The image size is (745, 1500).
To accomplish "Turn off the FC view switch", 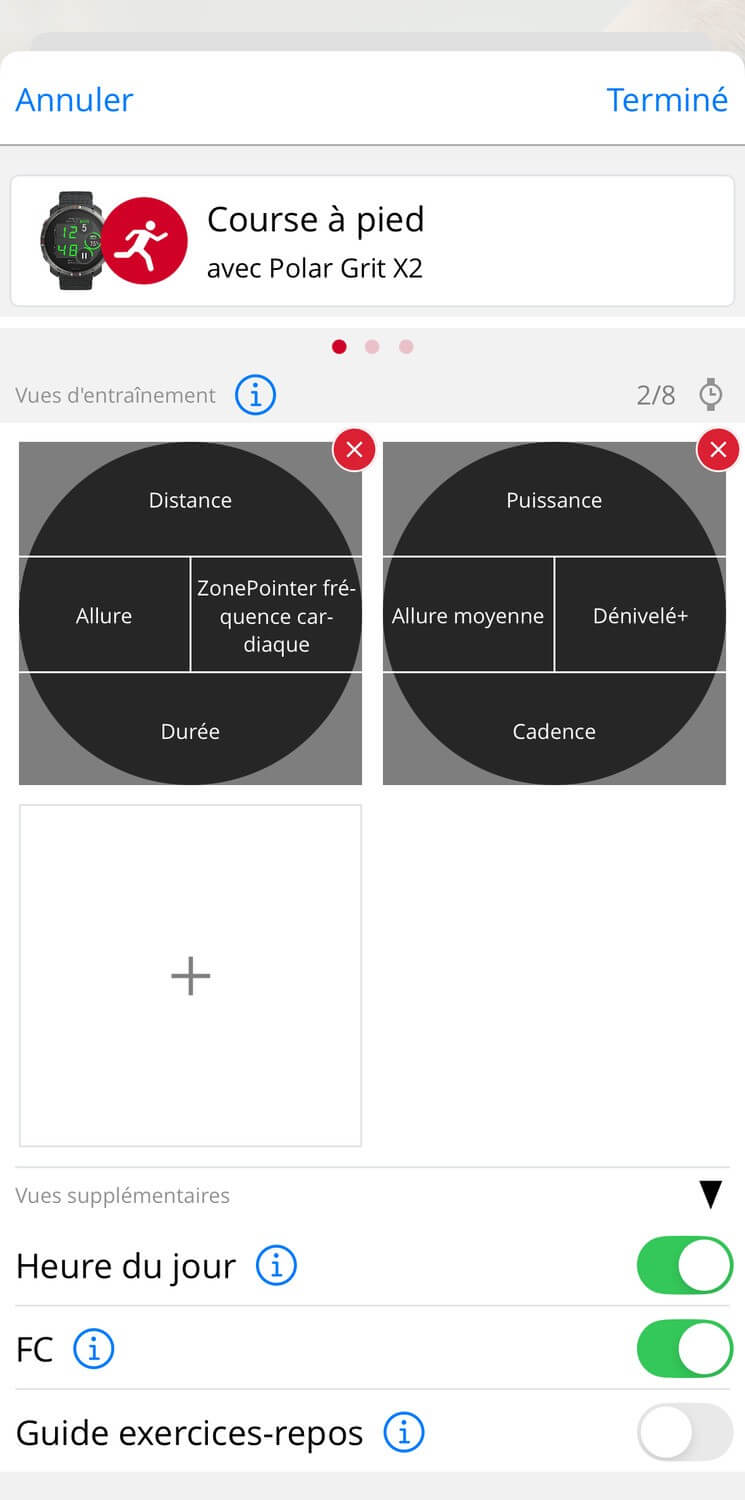I will tap(685, 1349).
